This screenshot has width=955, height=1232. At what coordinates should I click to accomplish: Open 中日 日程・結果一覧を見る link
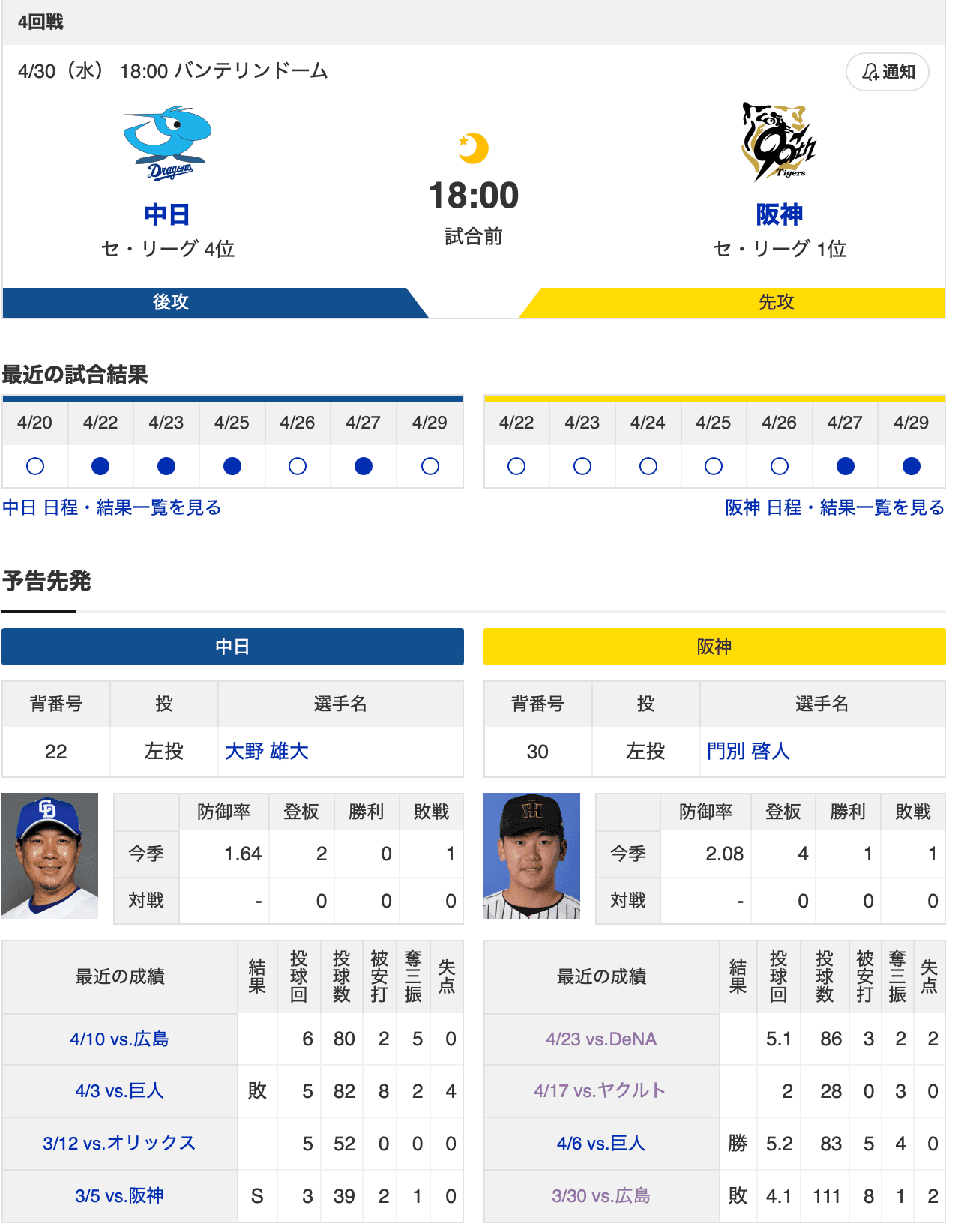tap(112, 507)
